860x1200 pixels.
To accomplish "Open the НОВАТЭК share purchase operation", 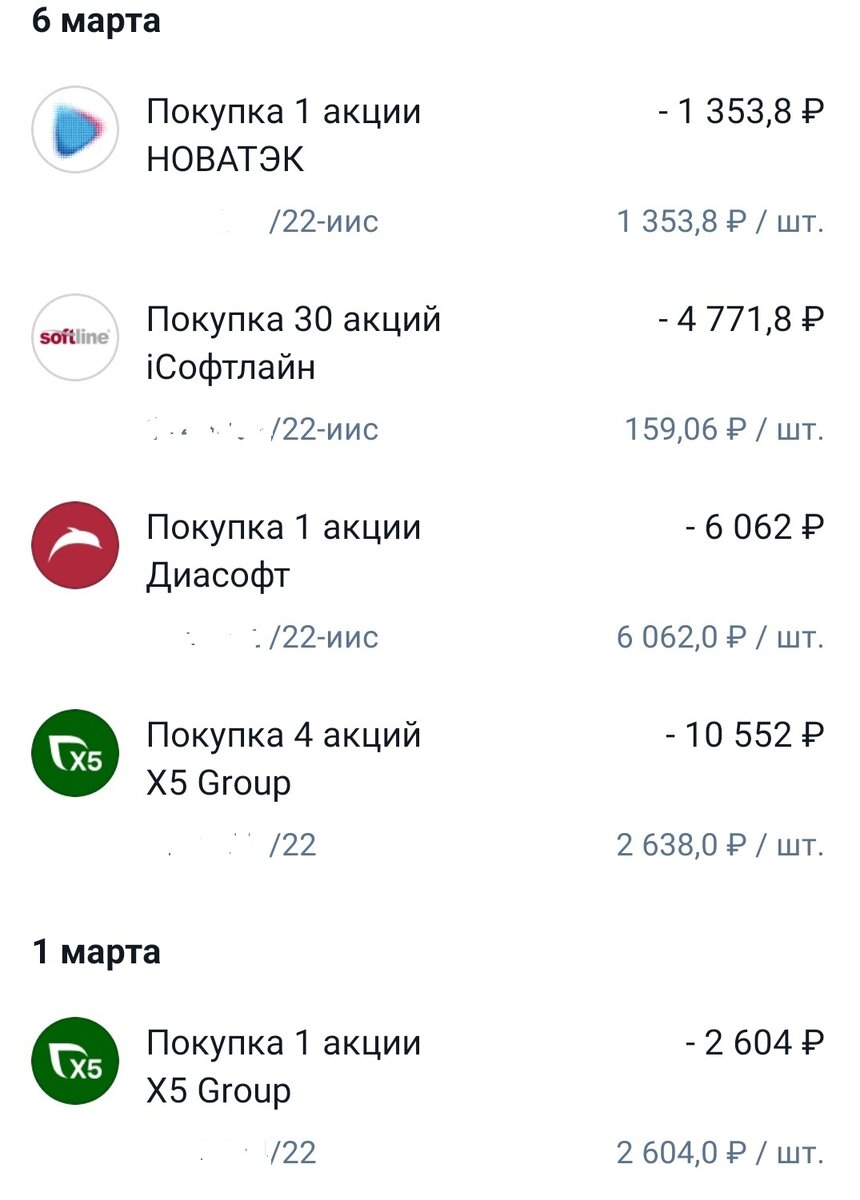I will click(283, 136).
